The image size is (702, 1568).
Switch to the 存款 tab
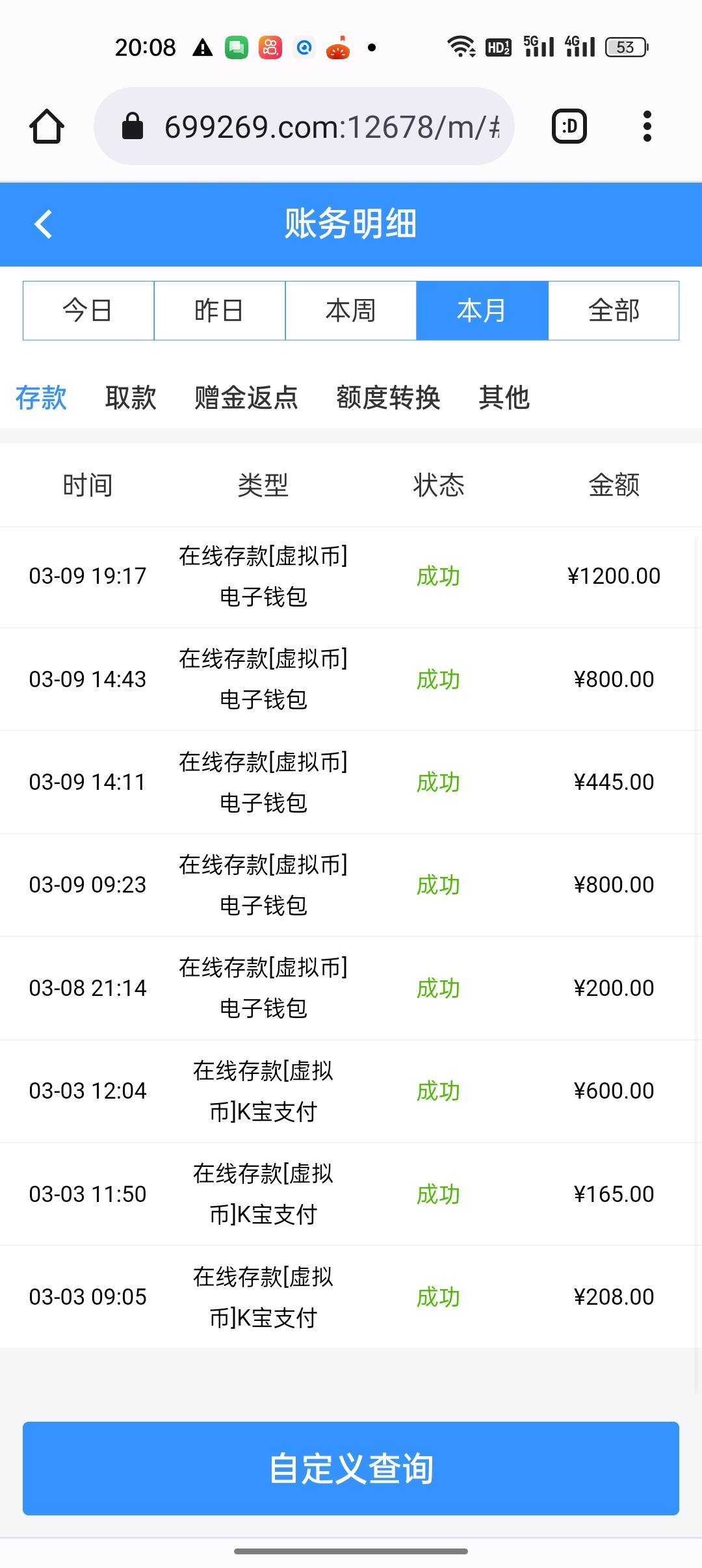point(41,397)
